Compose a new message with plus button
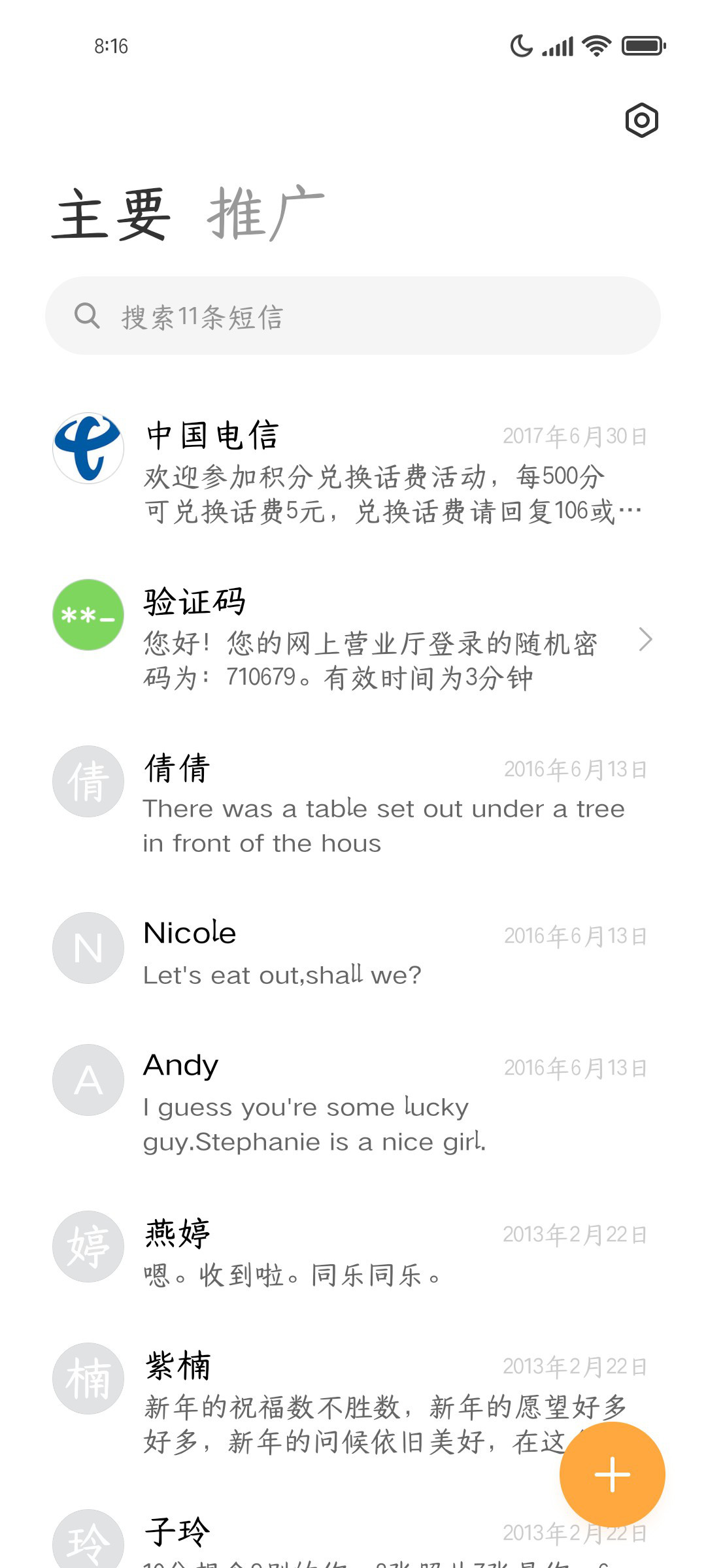The width and height of the screenshot is (706, 1568). coord(613,1475)
